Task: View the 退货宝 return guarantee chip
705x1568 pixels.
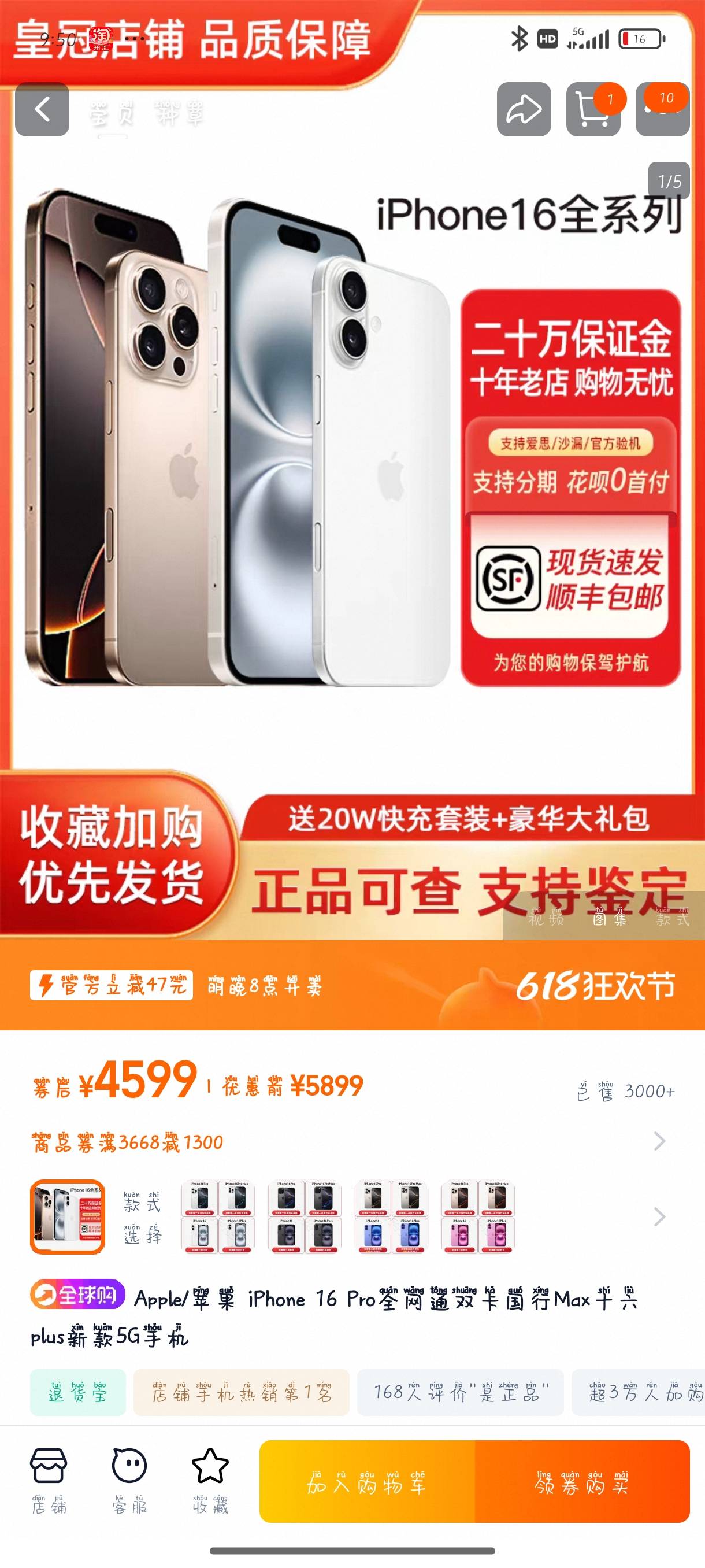Action: click(78, 1393)
